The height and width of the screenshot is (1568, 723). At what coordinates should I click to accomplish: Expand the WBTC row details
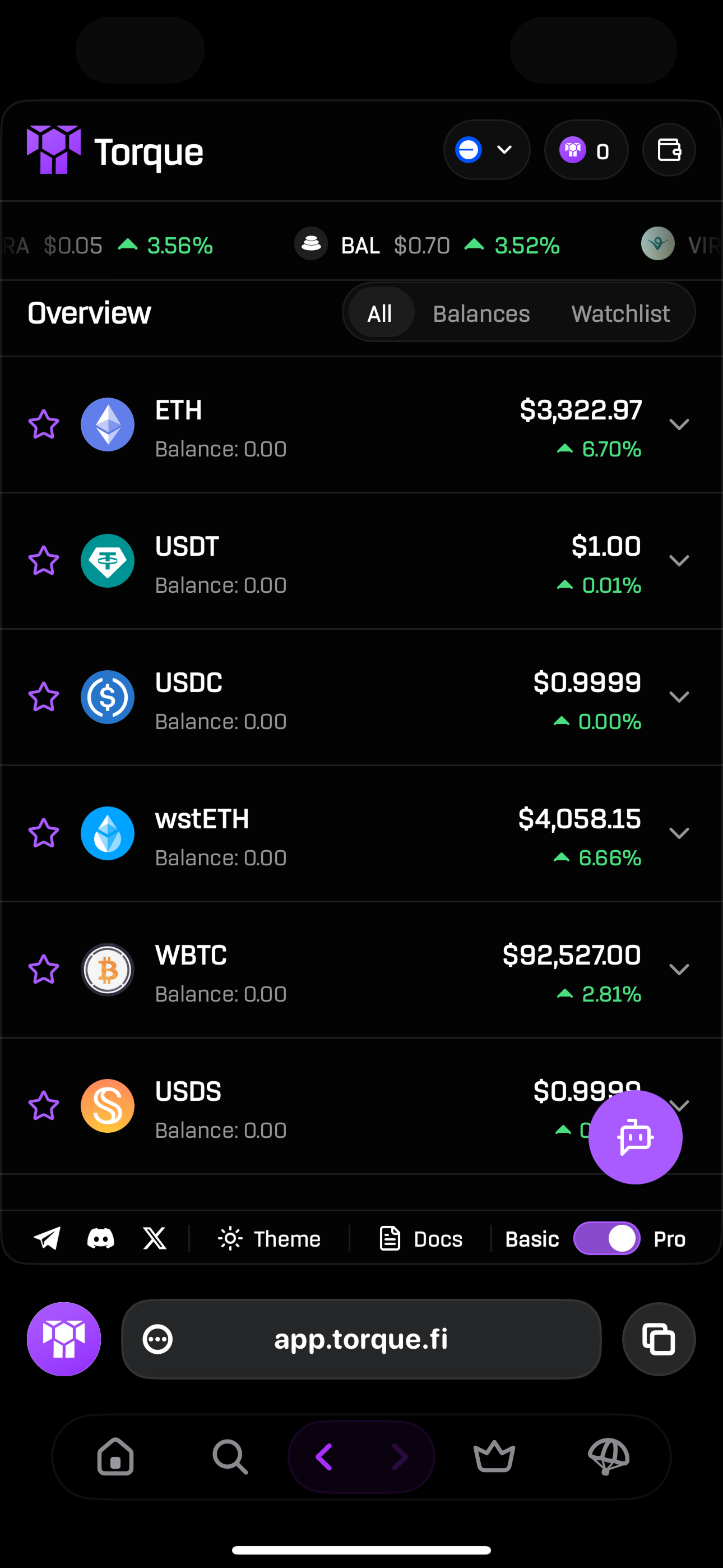(679, 970)
